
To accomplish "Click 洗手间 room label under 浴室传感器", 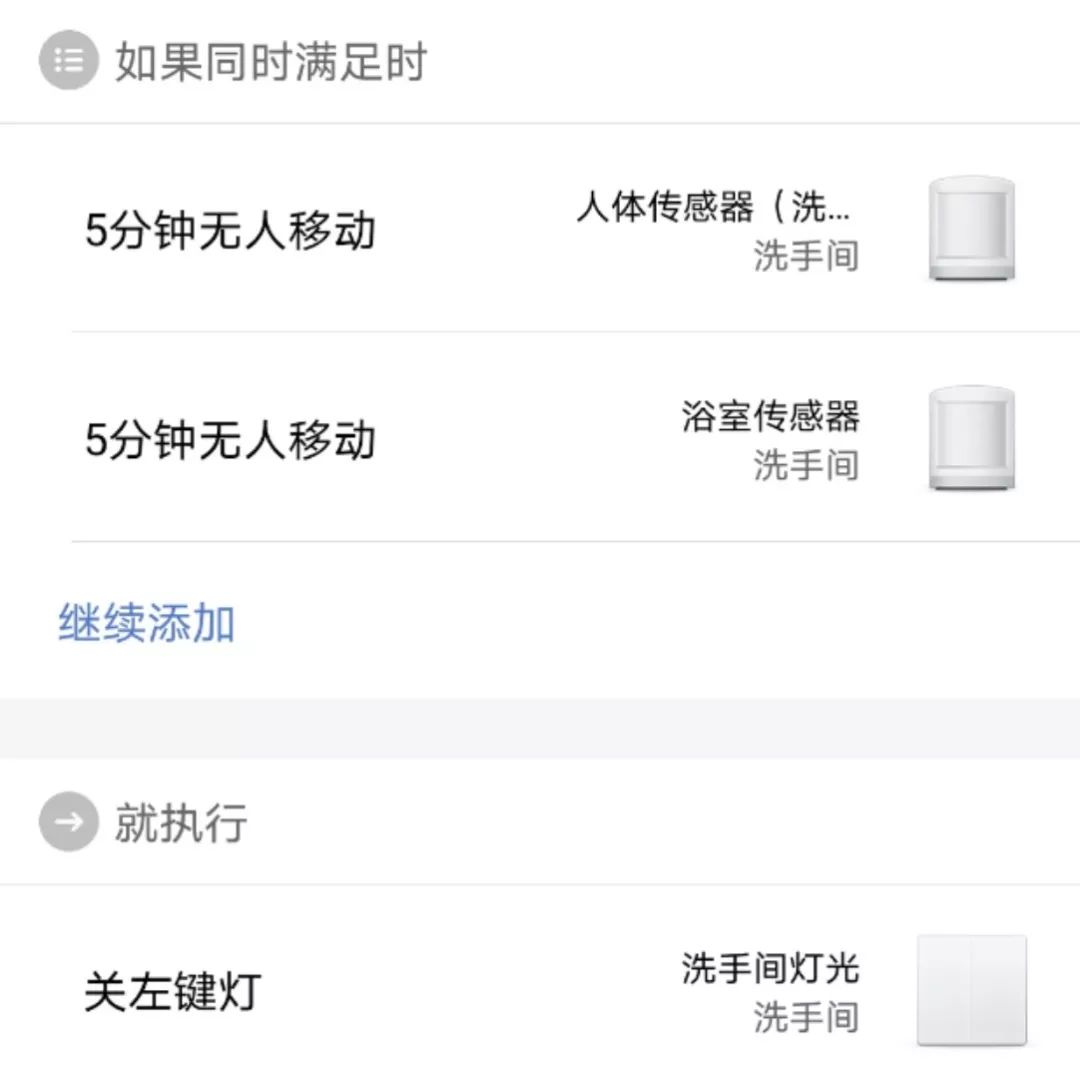I will 806,465.
